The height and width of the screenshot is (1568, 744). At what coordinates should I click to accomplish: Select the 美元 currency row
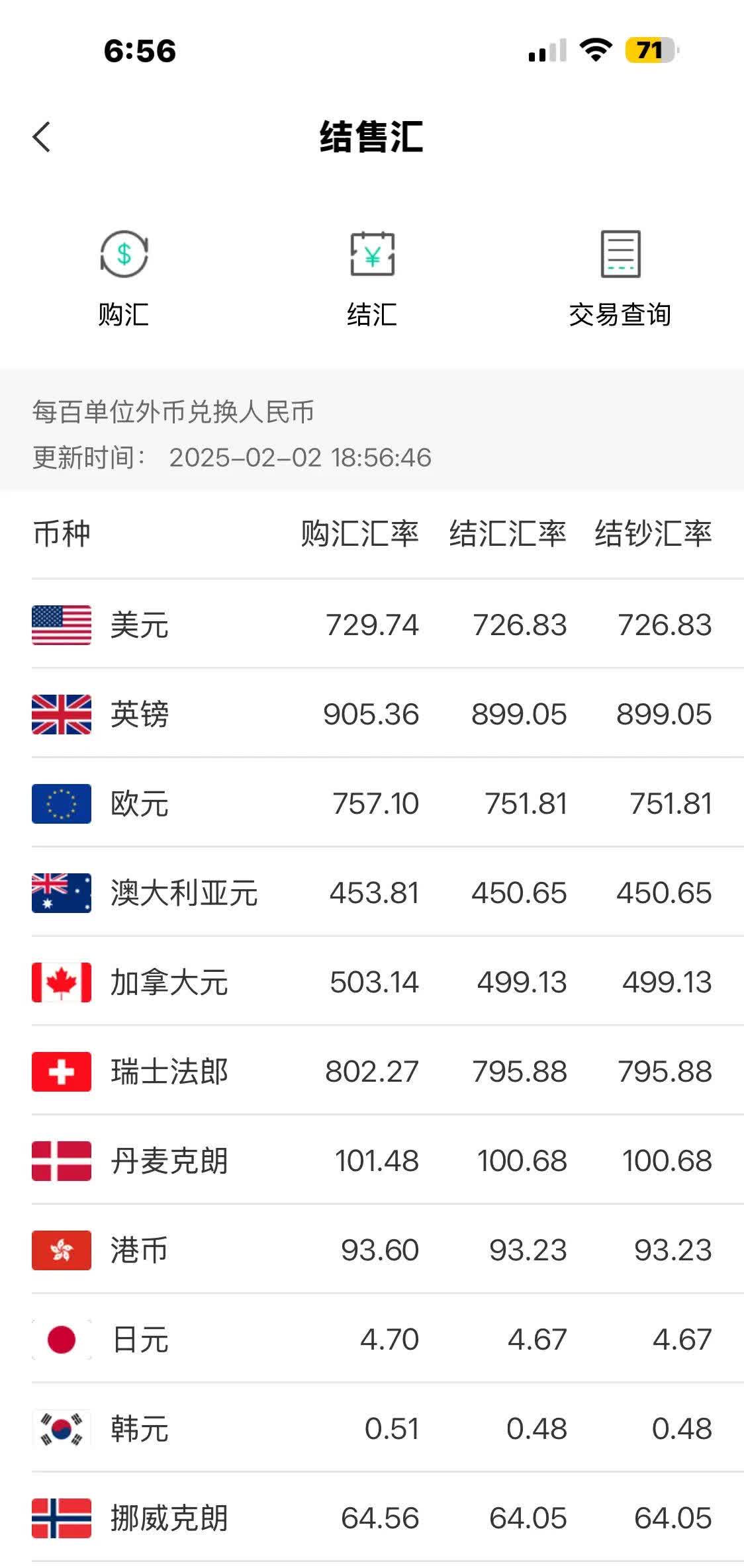point(371,625)
